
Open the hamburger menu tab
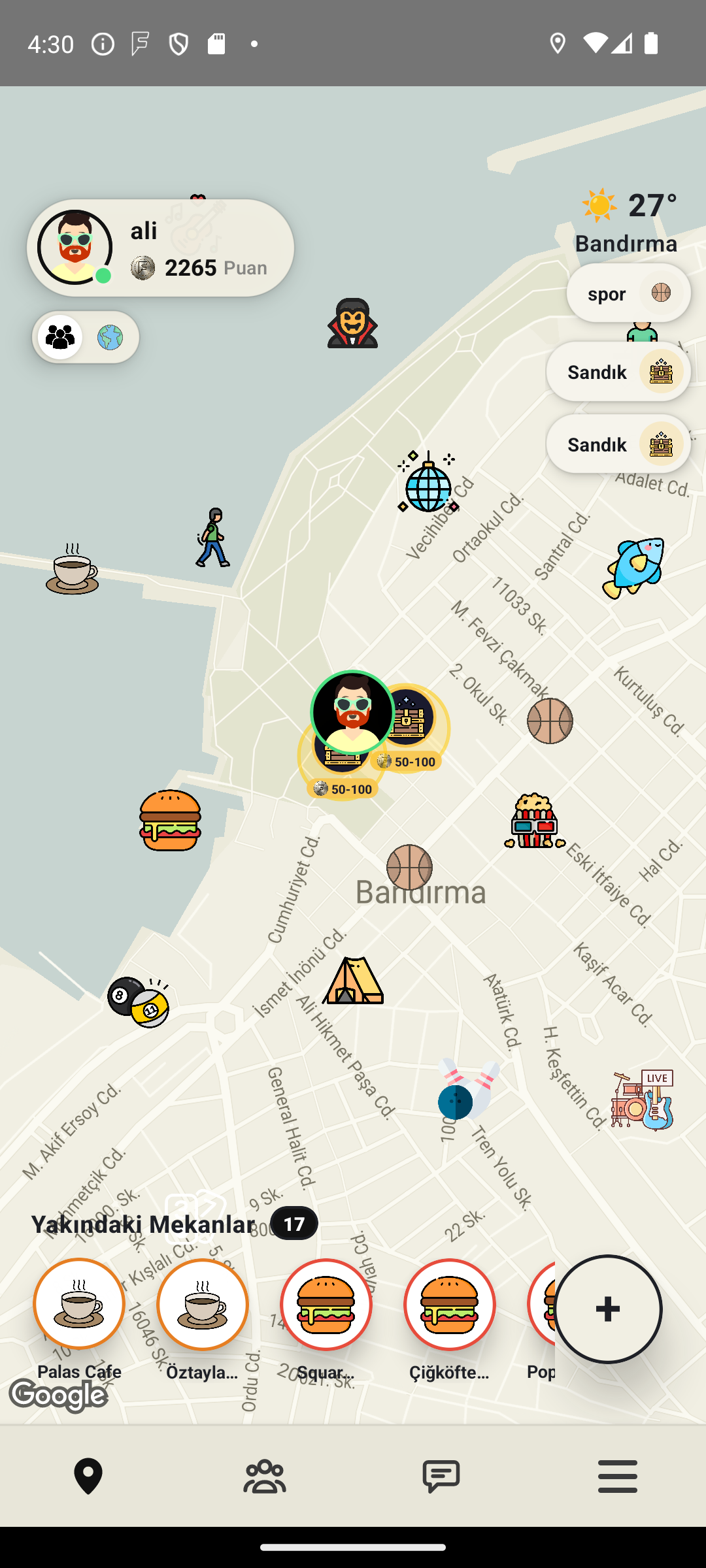click(618, 1476)
